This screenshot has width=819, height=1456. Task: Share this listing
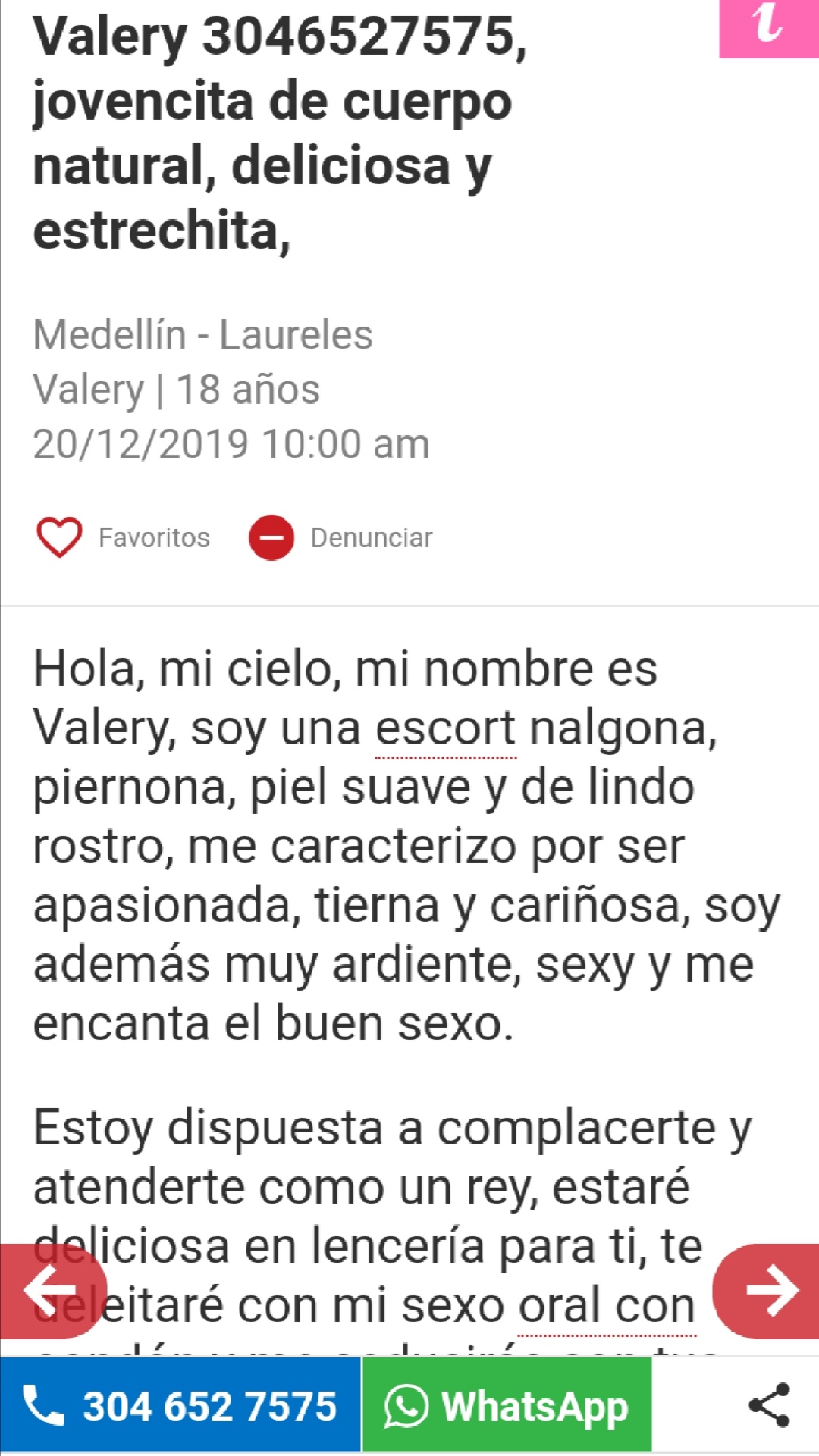(x=769, y=1405)
